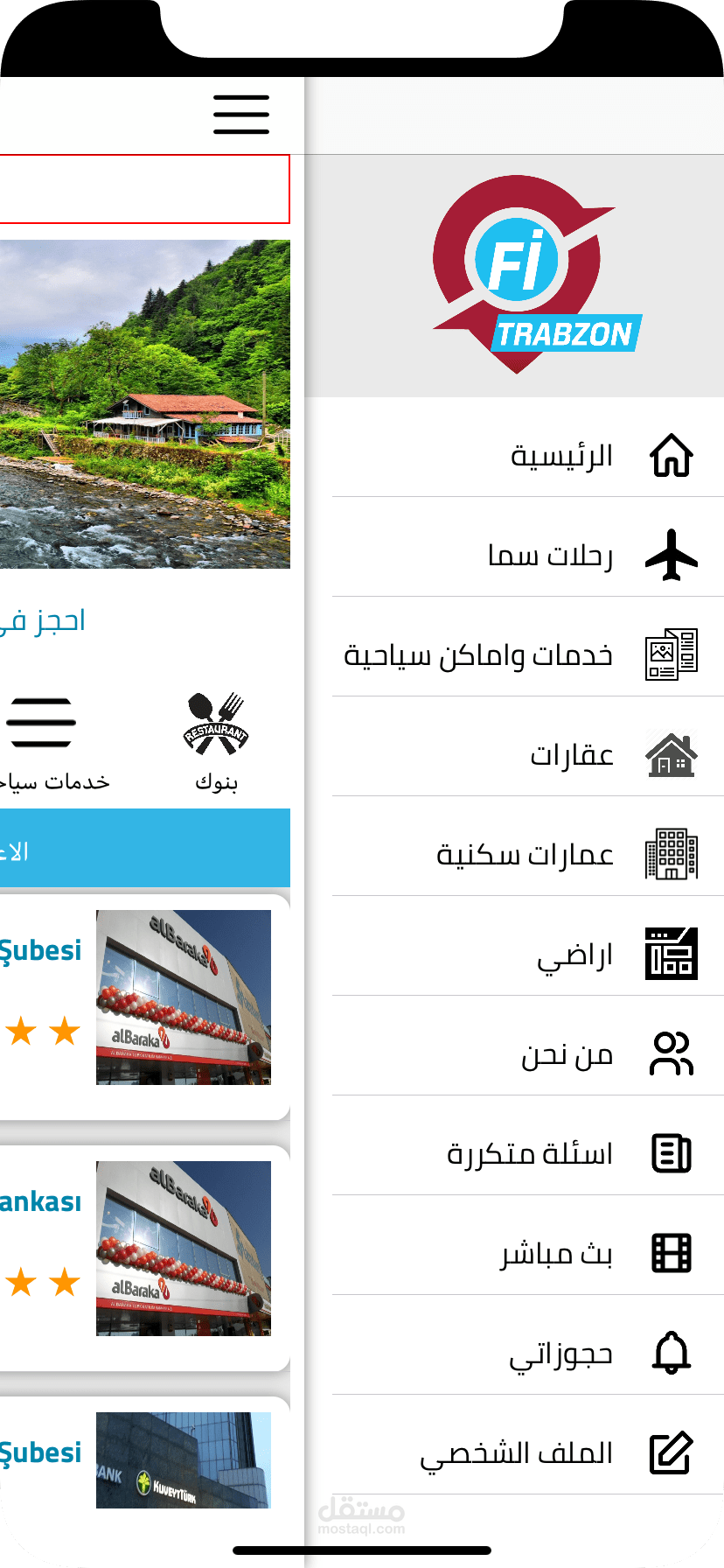Open الرئيسية home menu item
The image size is (724, 1568).
pyautogui.click(x=561, y=456)
